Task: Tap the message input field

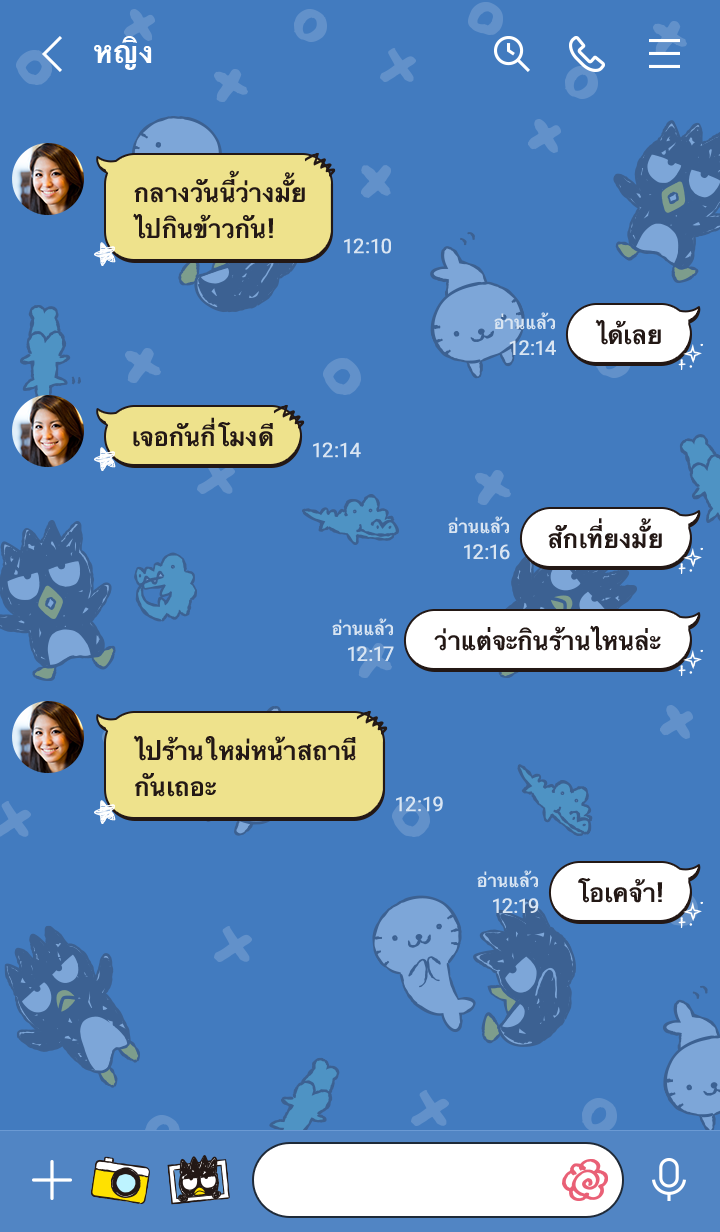Action: click(x=405, y=1181)
